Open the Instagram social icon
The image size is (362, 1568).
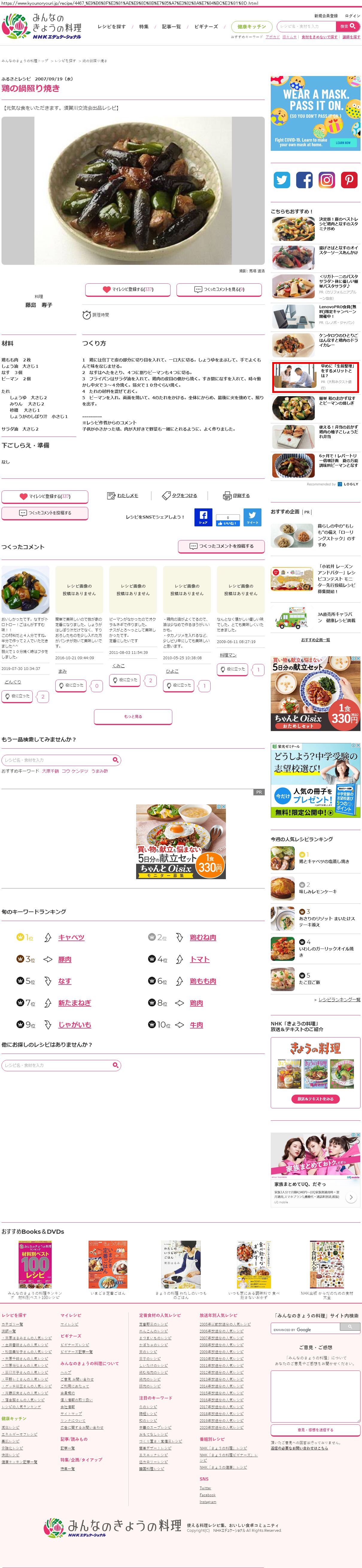(327, 180)
